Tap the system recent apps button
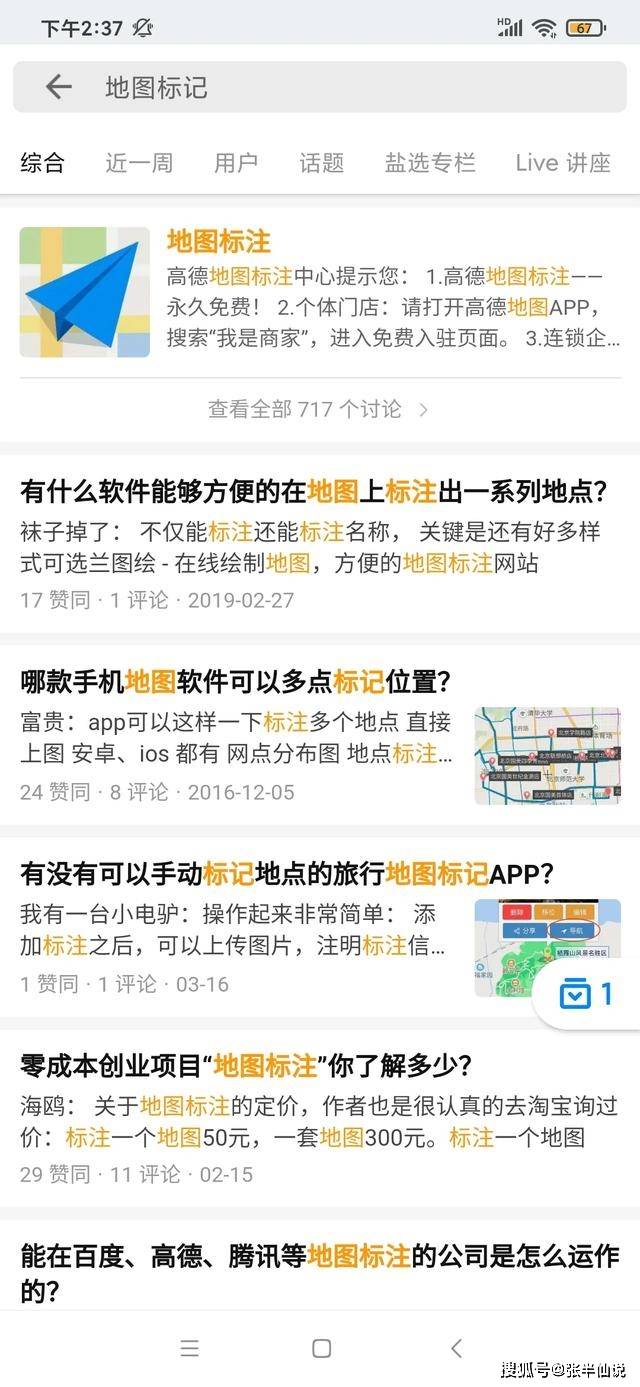The image size is (640, 1387). click(x=190, y=1348)
